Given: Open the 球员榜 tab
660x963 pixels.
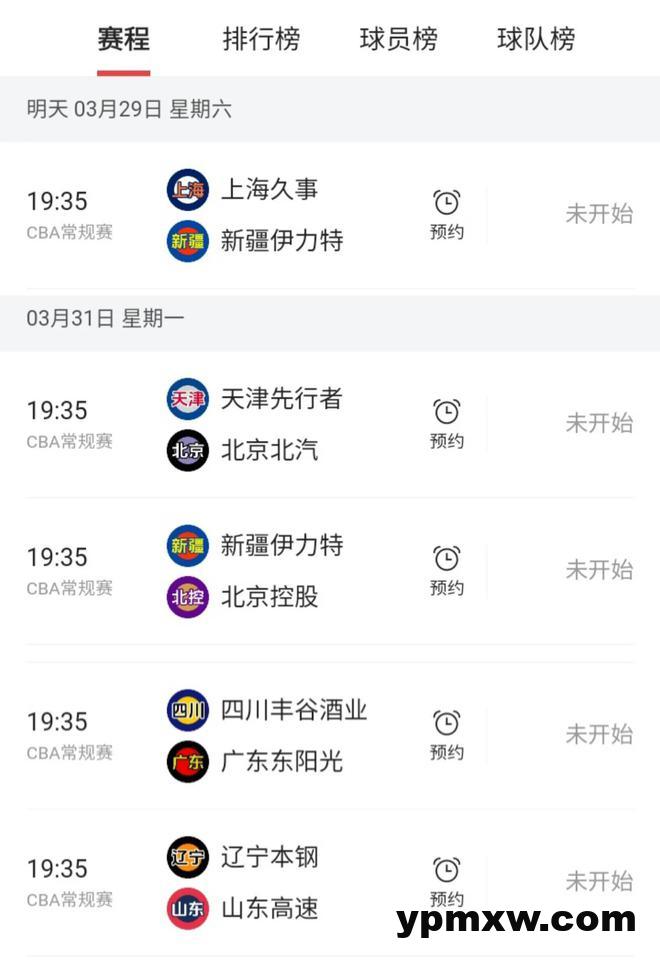Looking at the screenshot, I should pos(398,40).
